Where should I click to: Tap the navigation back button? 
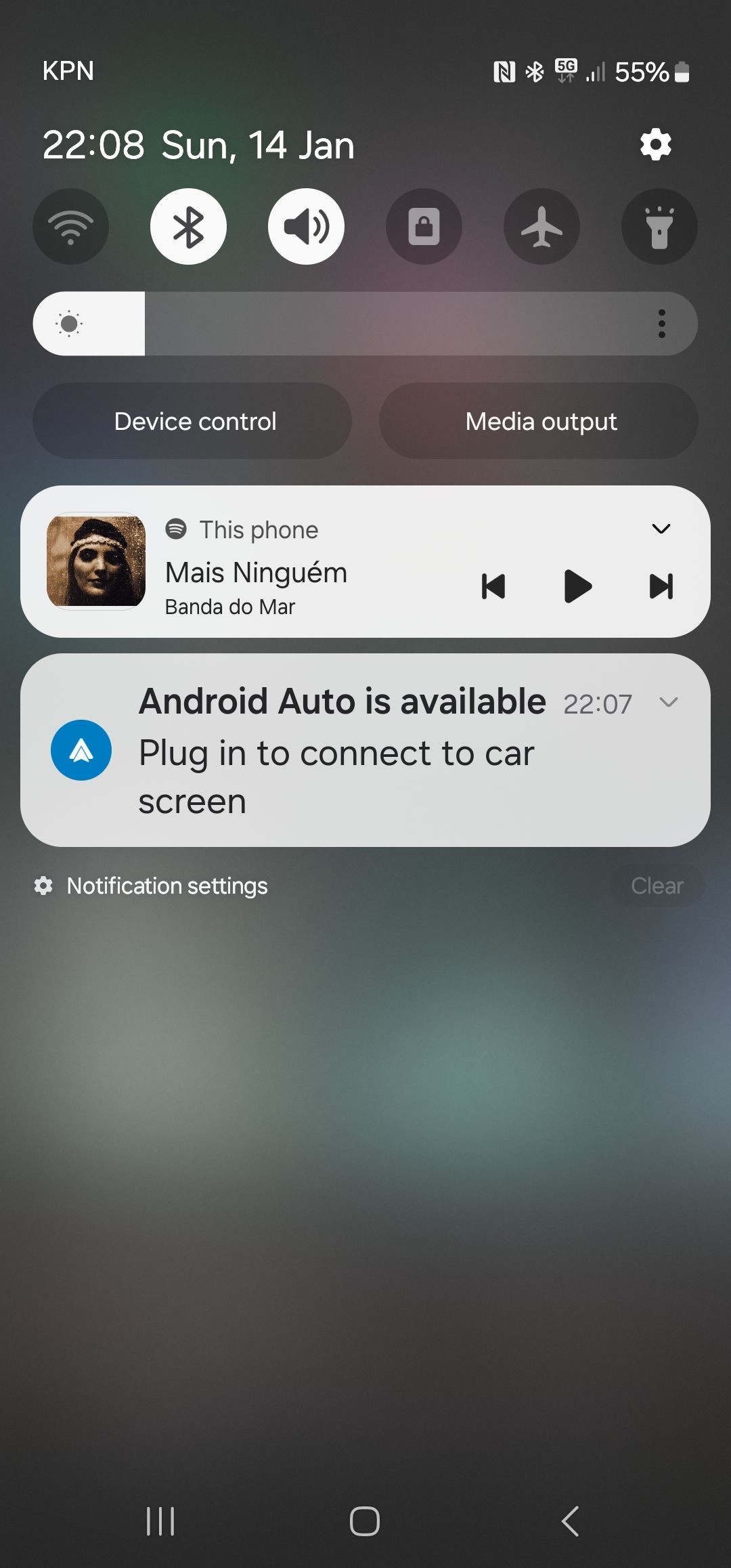[571, 1521]
